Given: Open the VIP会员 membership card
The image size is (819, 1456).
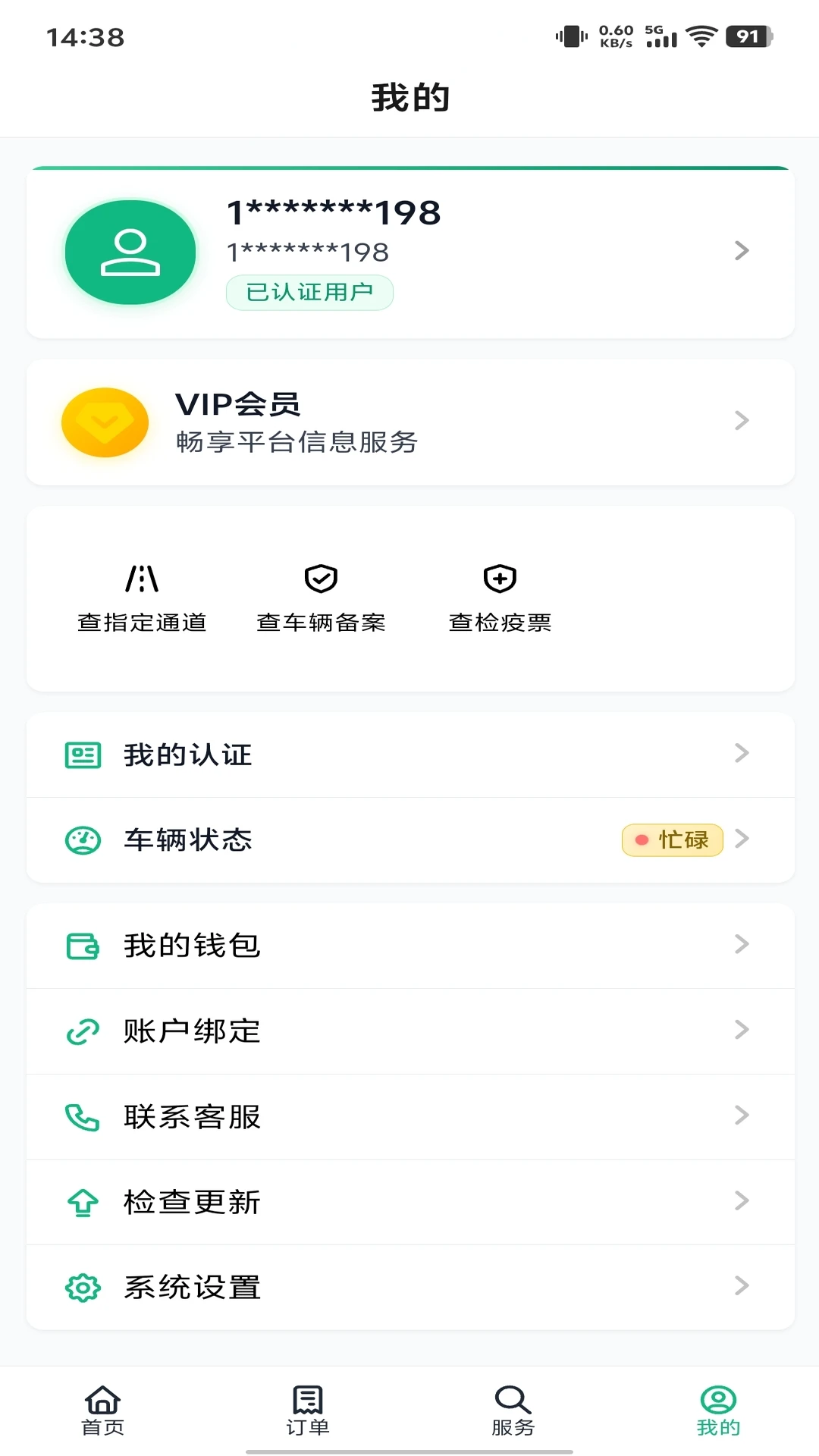Looking at the screenshot, I should (x=409, y=422).
